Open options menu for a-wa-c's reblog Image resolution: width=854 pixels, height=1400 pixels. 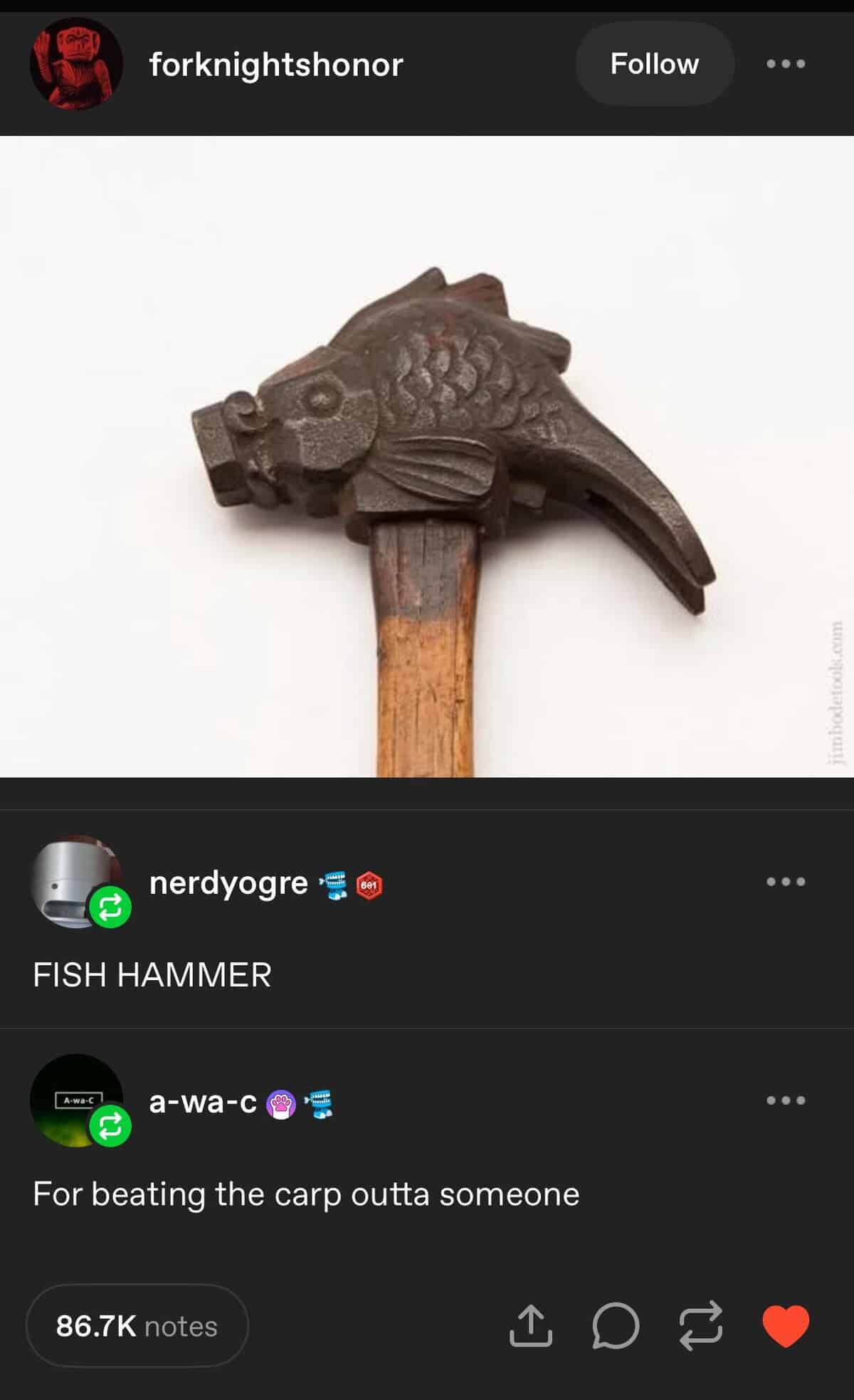(786, 1100)
